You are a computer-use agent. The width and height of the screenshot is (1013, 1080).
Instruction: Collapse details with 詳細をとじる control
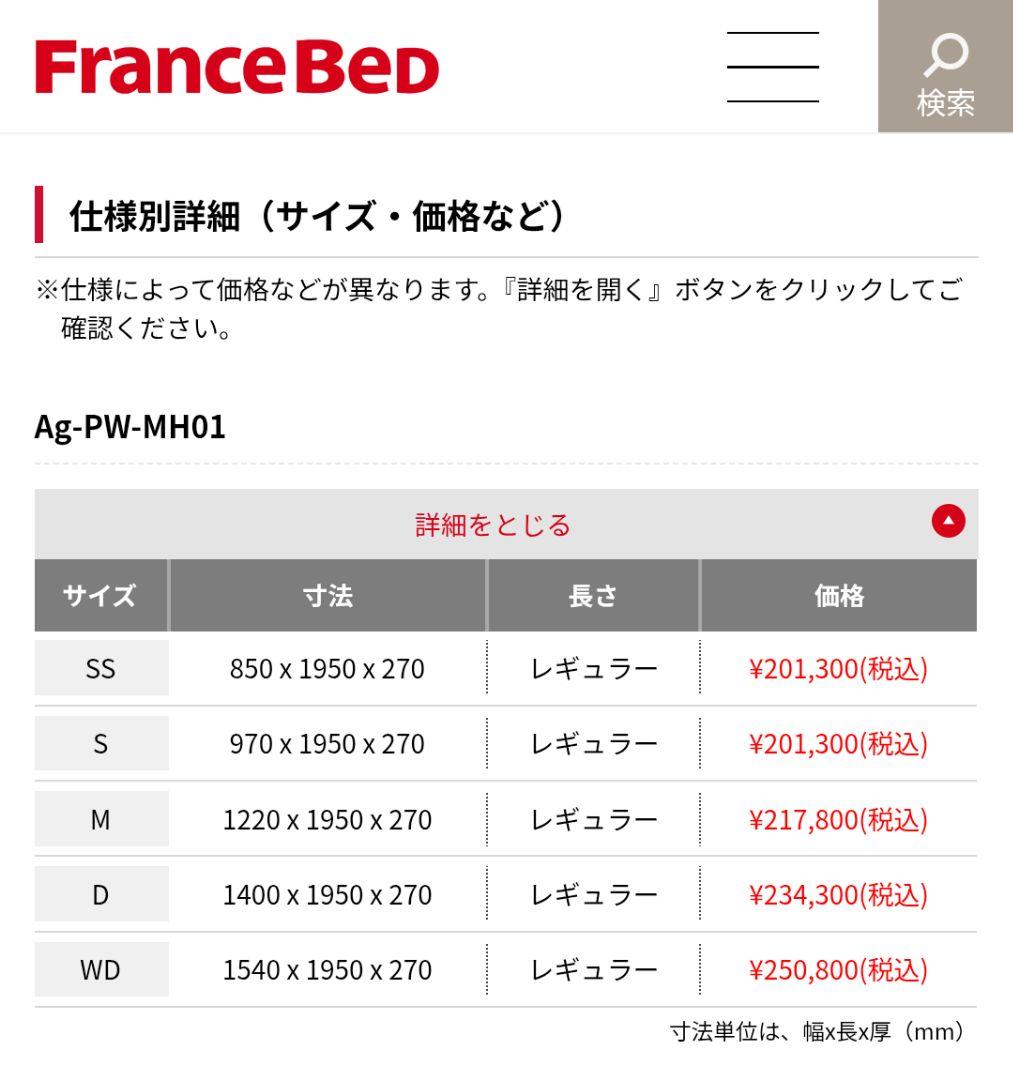490,522
